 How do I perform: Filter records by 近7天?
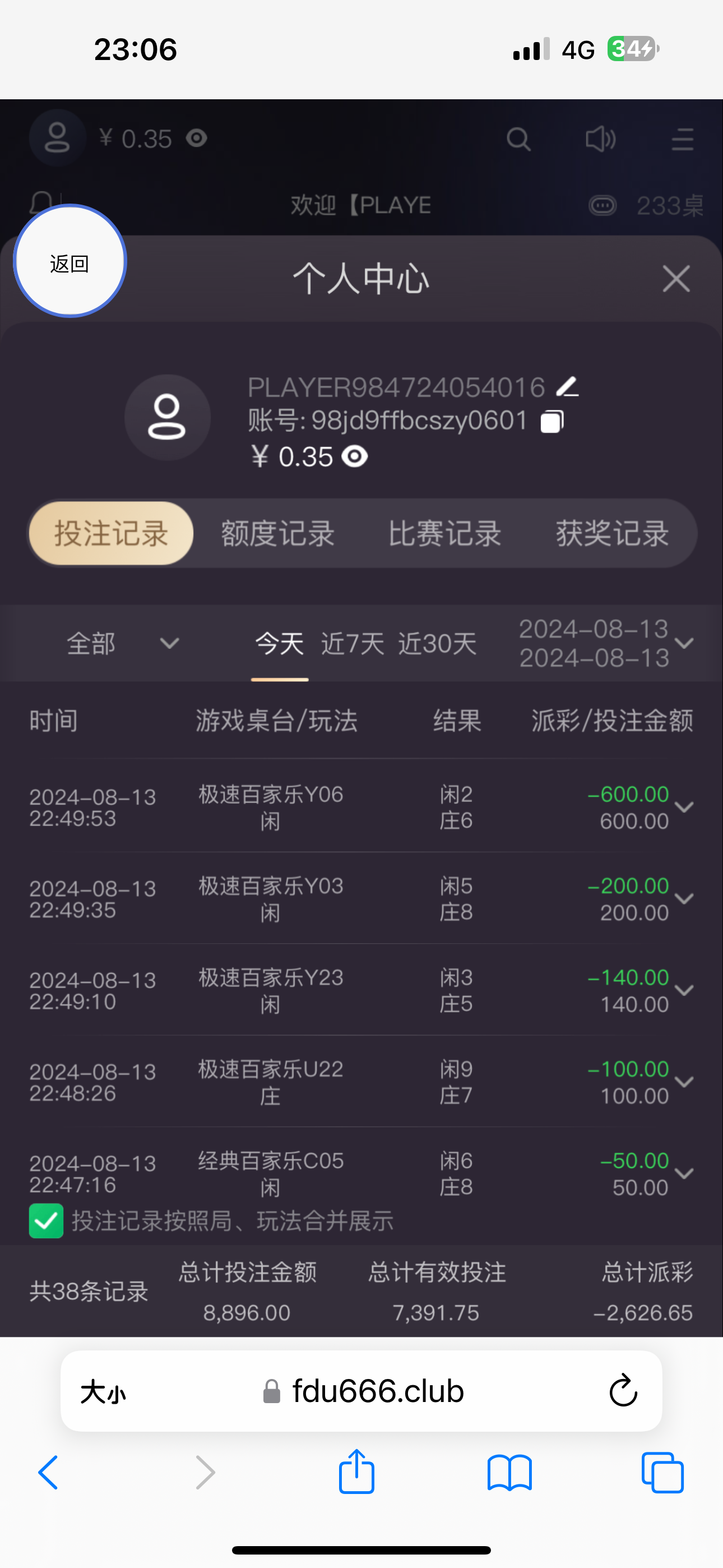click(x=353, y=644)
